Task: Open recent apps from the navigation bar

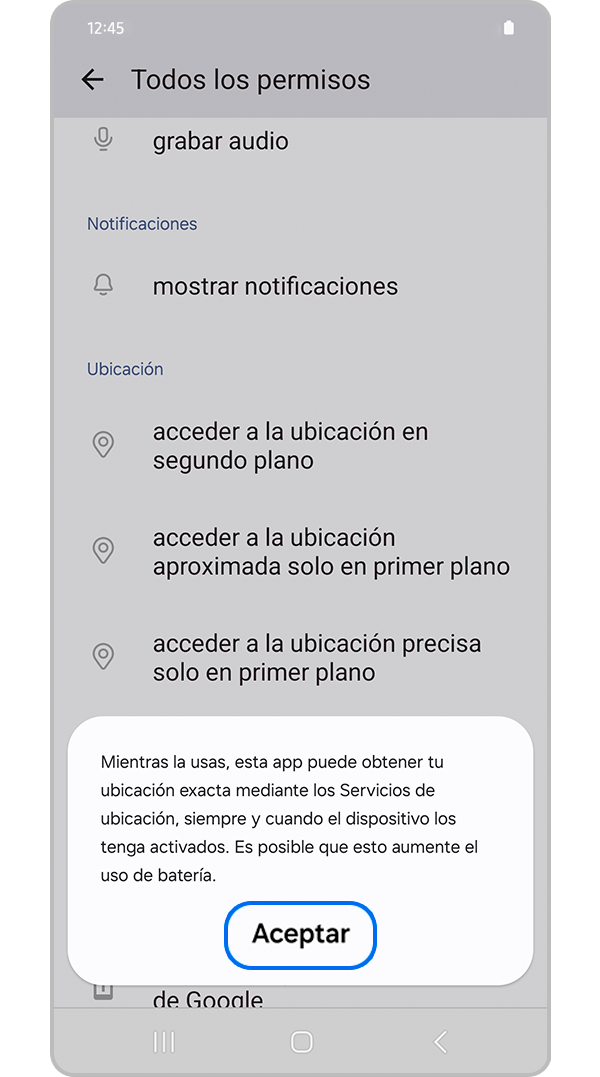Action: [x=163, y=1042]
